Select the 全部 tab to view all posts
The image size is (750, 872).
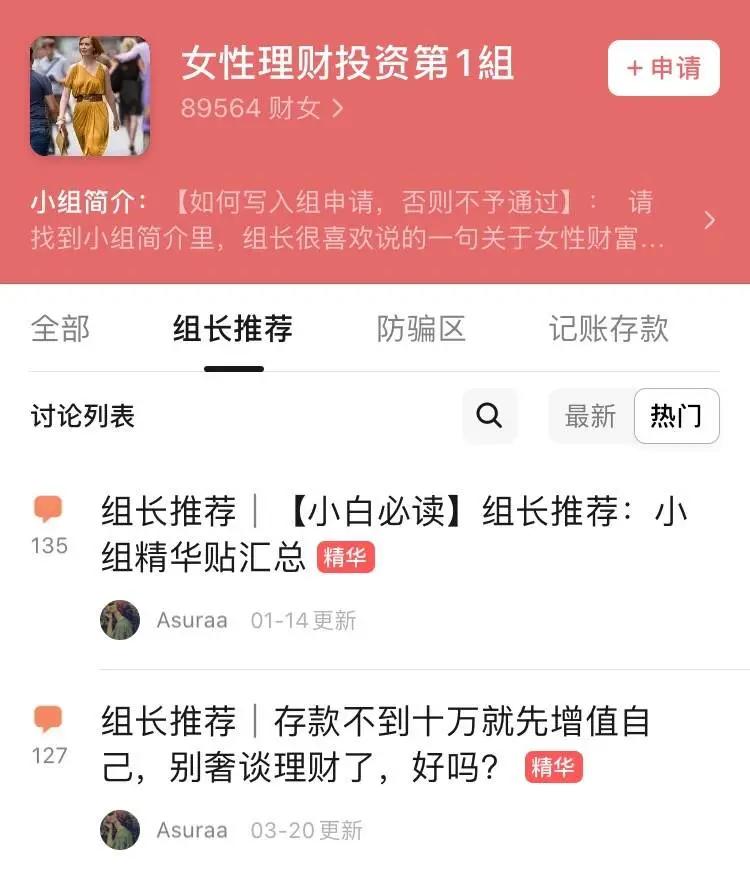click(60, 328)
